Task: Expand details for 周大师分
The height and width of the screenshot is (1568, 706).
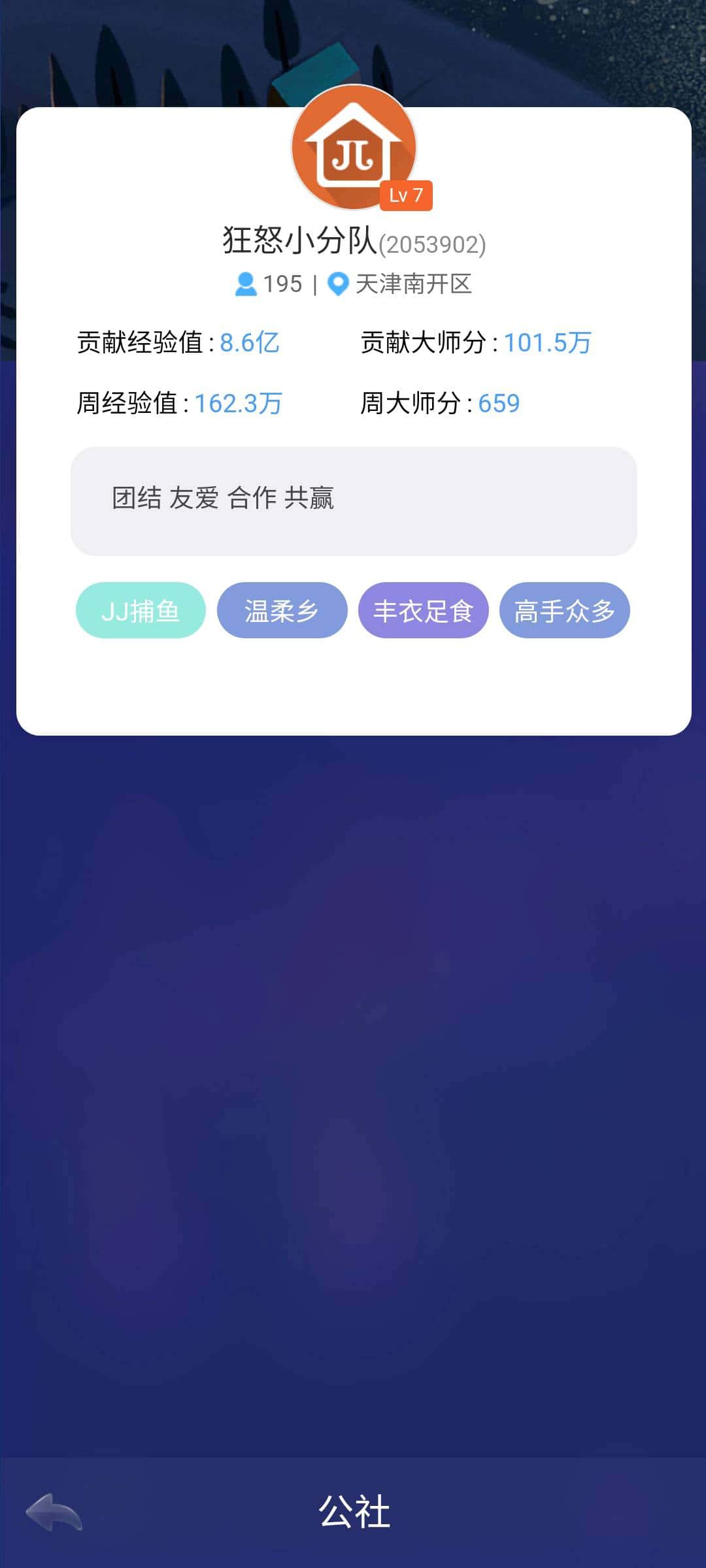Action: pyautogui.click(x=417, y=404)
